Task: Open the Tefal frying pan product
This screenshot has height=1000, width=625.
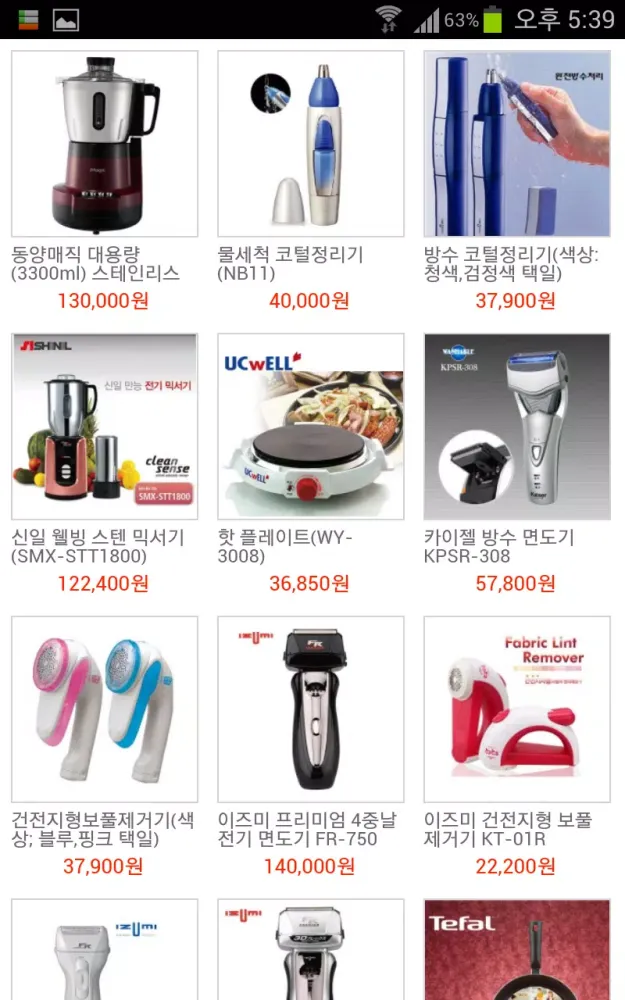Action: (x=516, y=950)
